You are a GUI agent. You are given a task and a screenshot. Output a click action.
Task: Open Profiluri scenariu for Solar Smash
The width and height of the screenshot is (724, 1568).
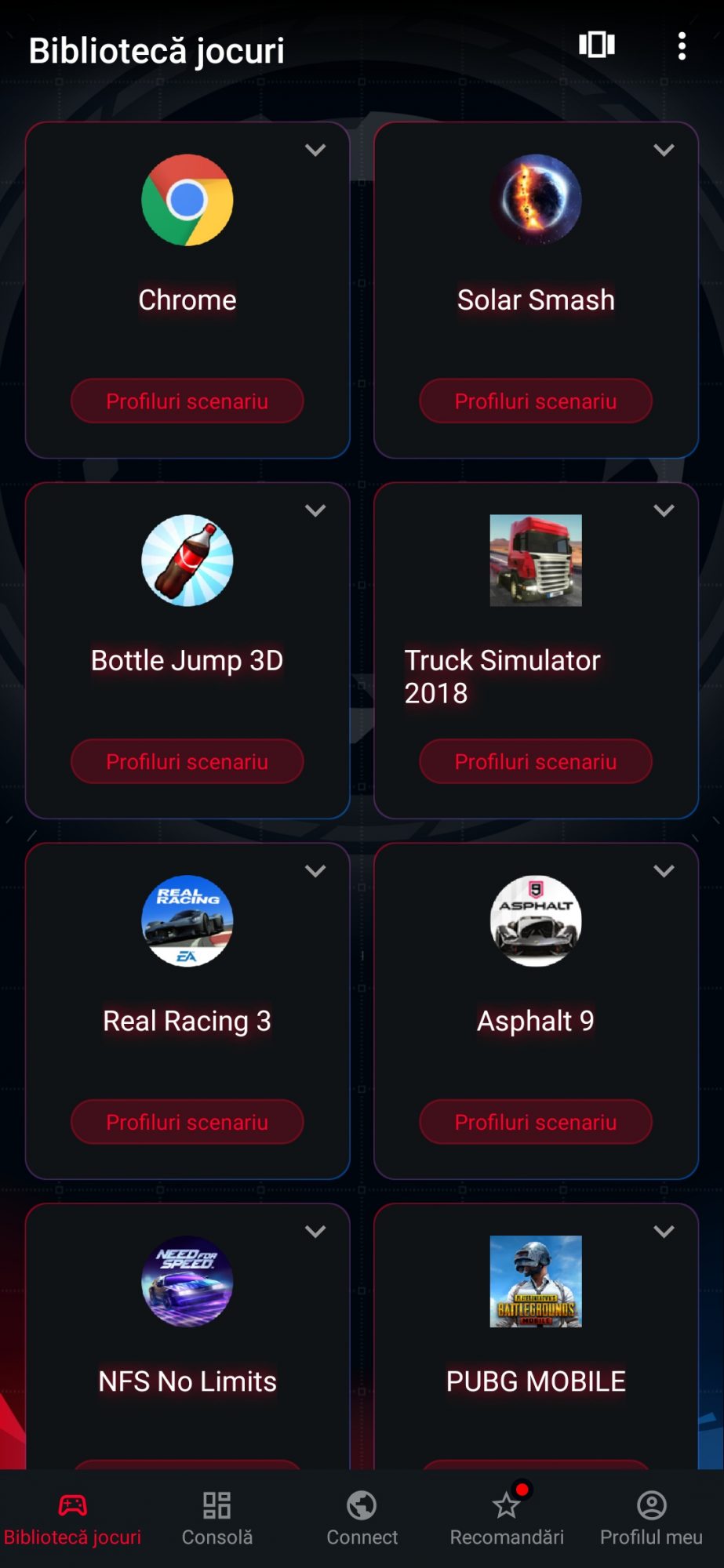click(536, 401)
